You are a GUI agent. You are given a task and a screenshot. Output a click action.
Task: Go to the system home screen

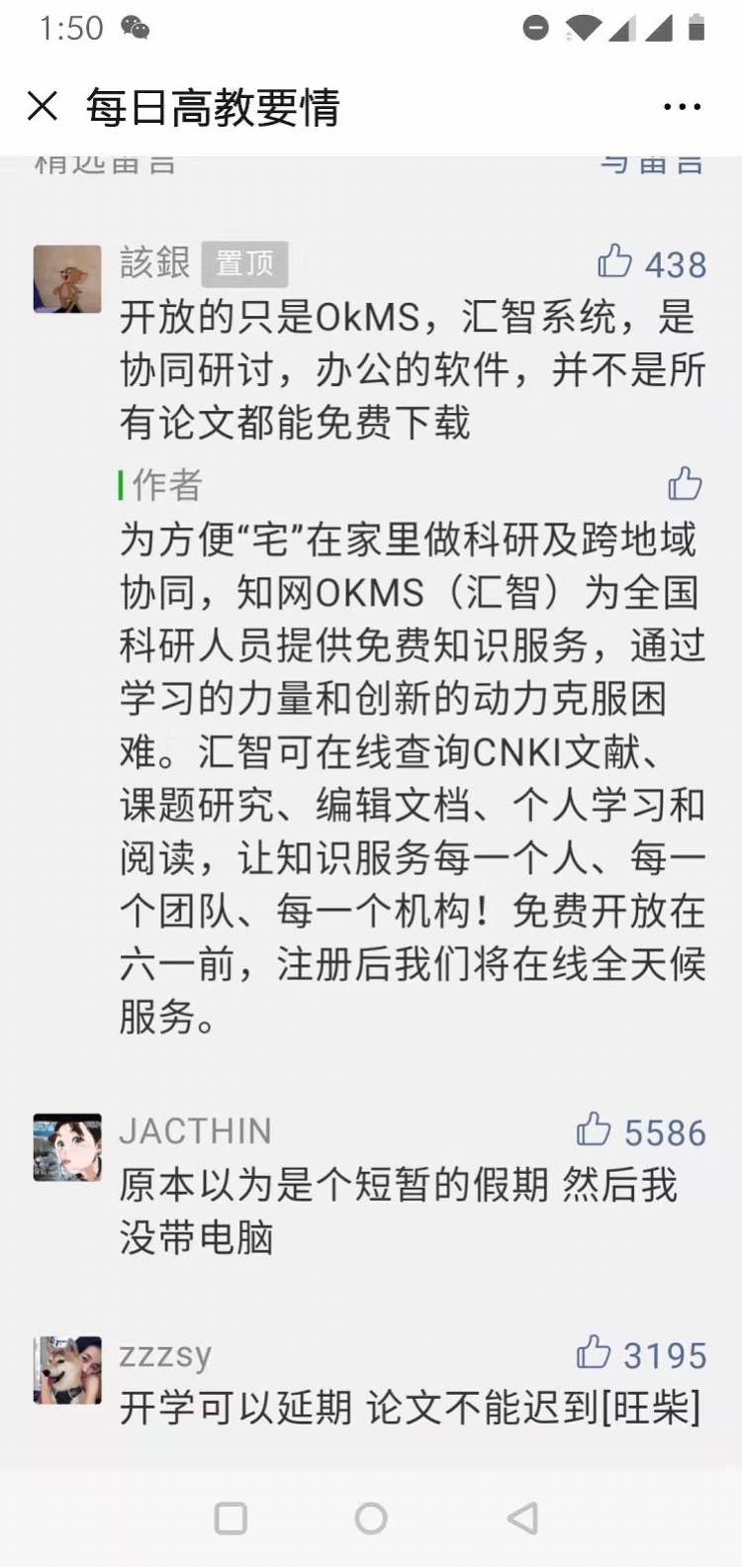click(371, 1518)
